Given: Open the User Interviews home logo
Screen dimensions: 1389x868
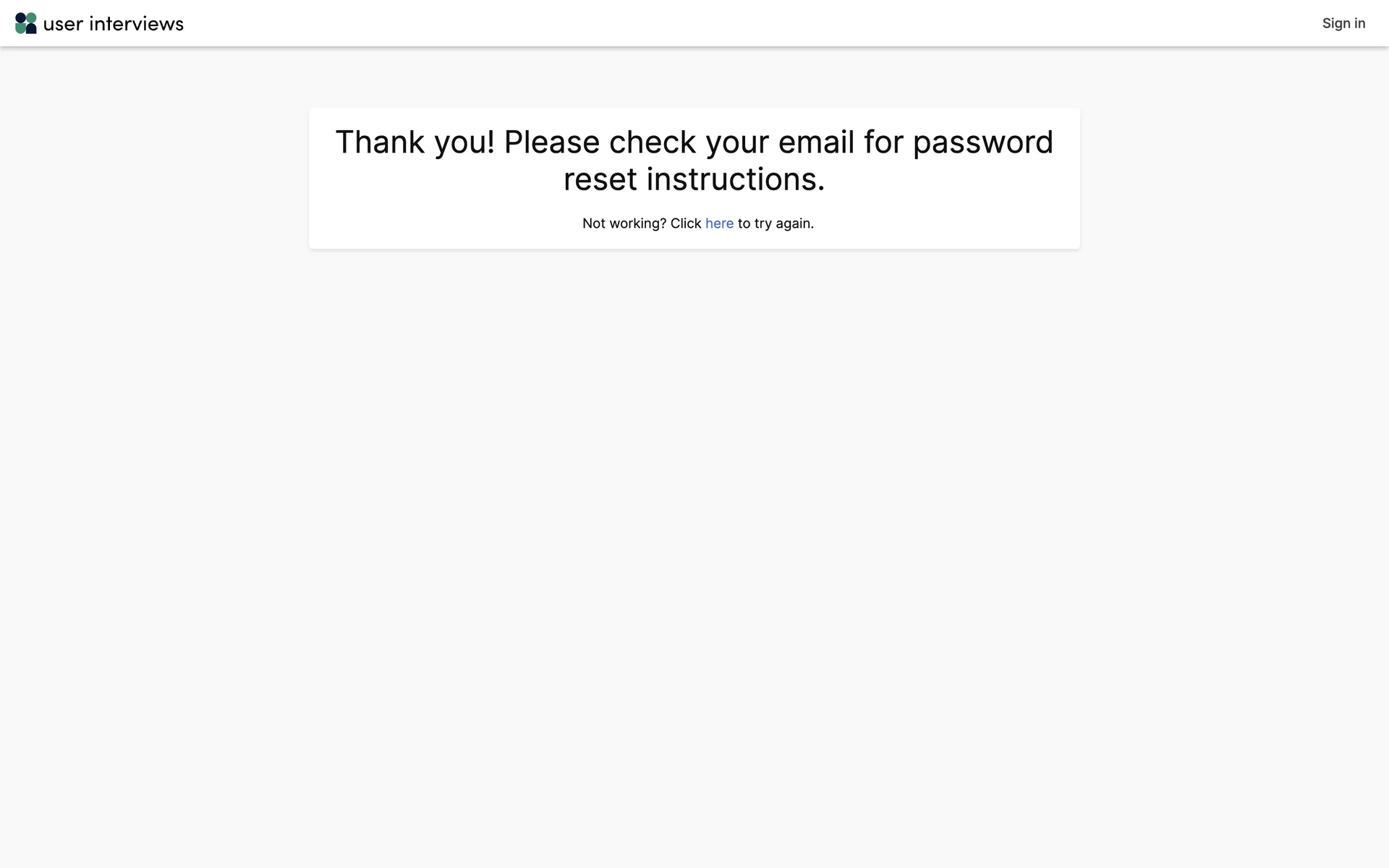Looking at the screenshot, I should pyautogui.click(x=99, y=23).
